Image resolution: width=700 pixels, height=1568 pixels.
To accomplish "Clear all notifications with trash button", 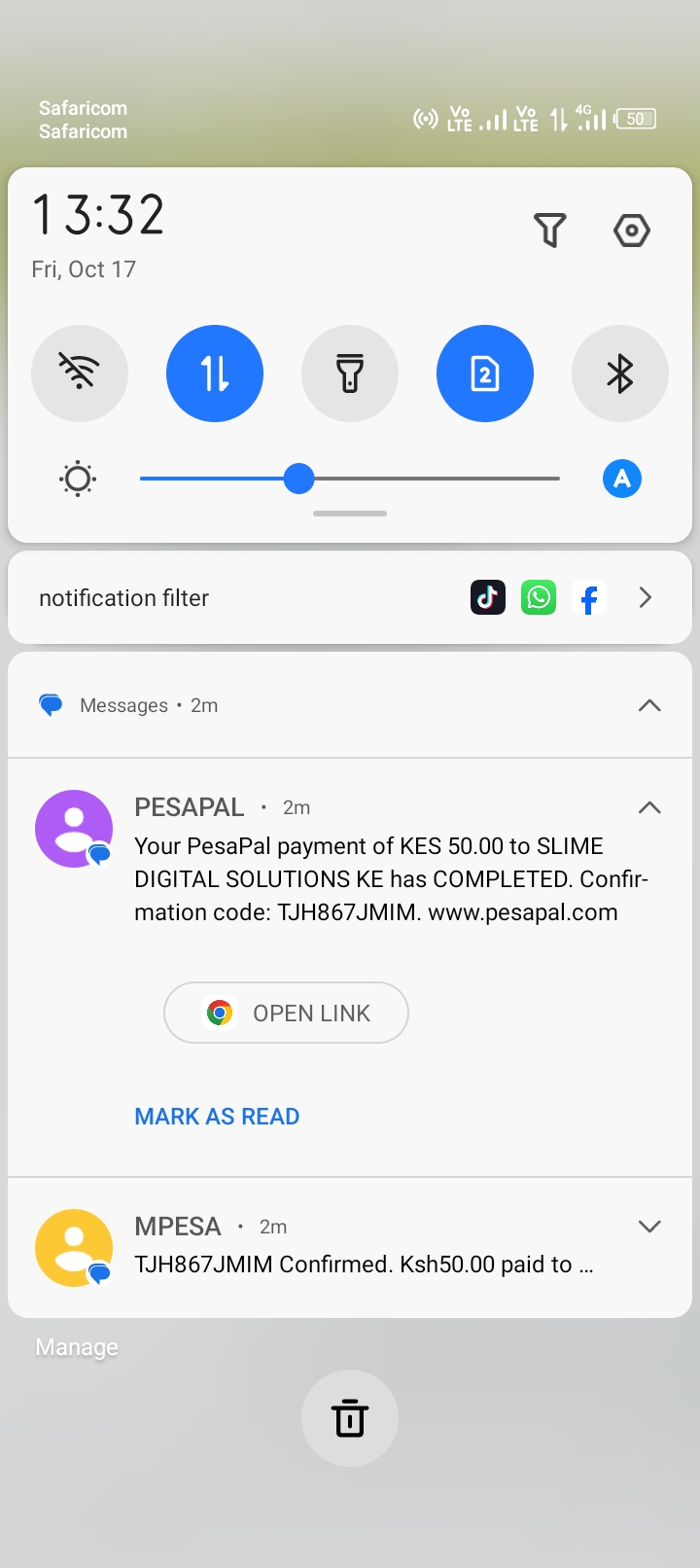I will [x=350, y=1418].
